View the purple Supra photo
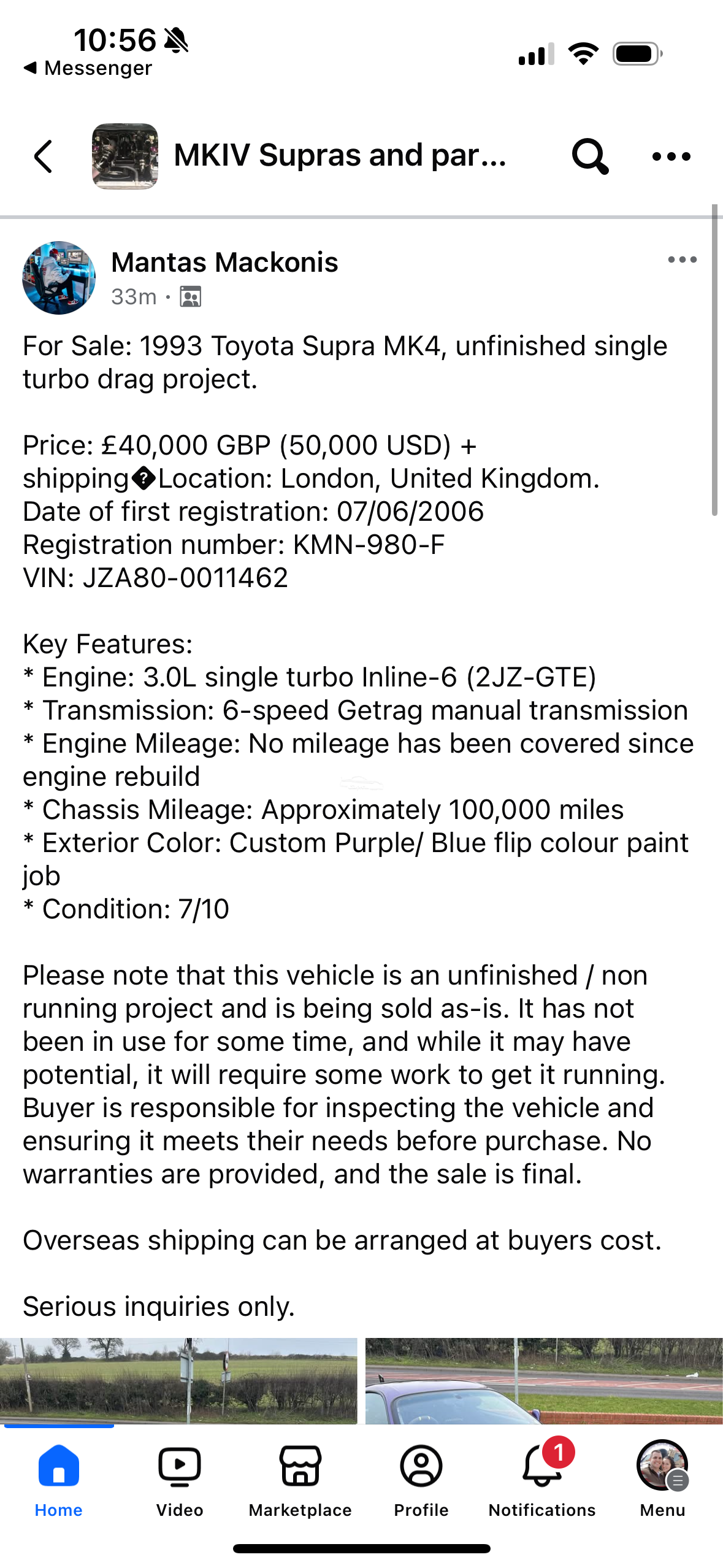The image size is (723, 1568). 544,1380
